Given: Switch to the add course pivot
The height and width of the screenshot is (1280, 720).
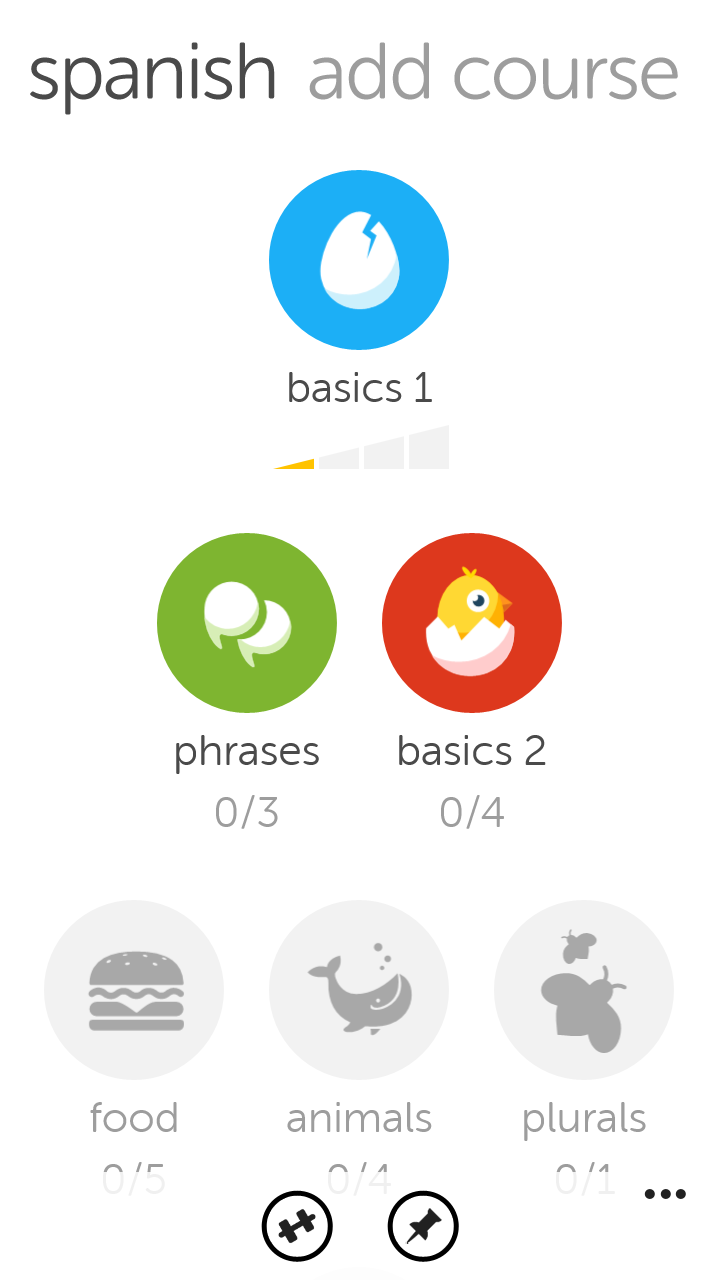Looking at the screenshot, I should tap(493, 73).
